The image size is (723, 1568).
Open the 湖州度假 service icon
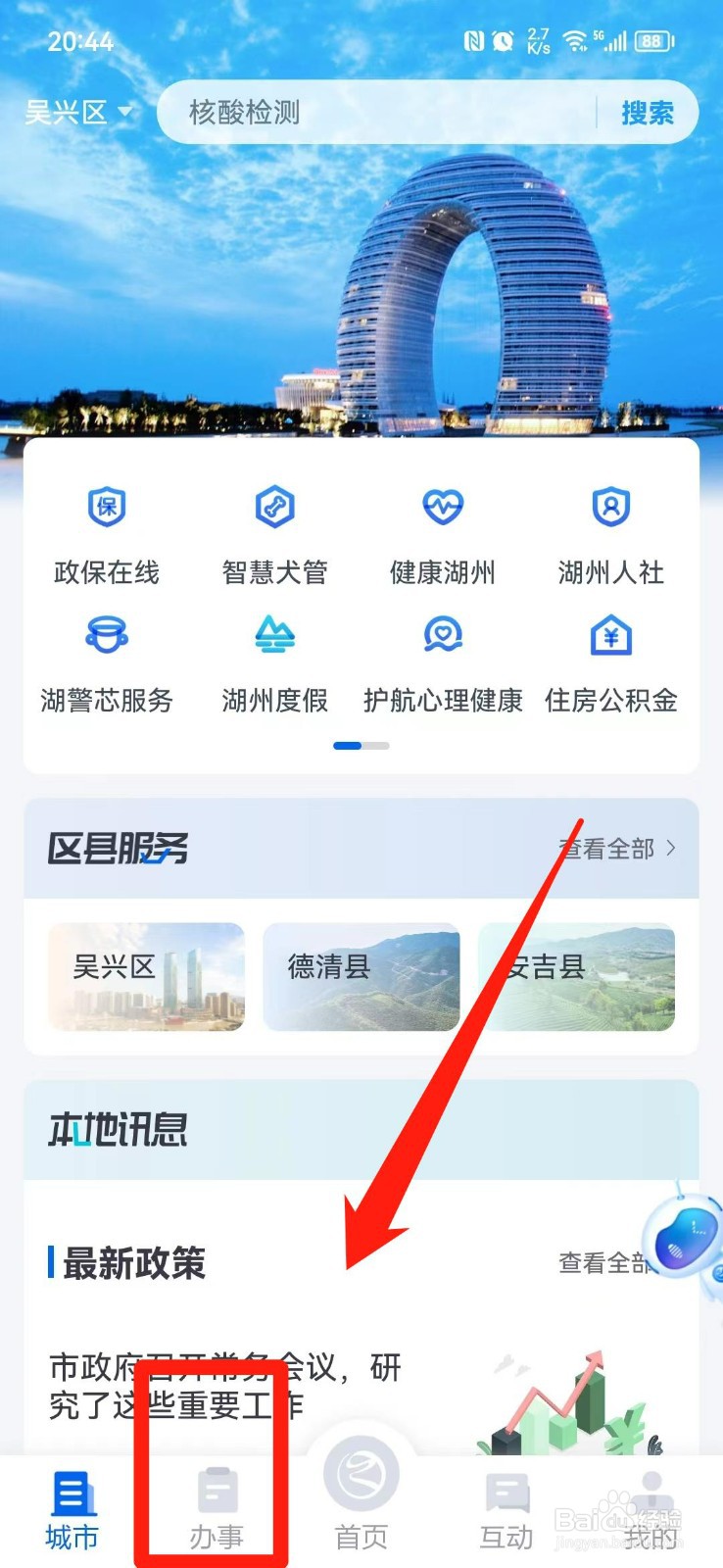point(274,659)
